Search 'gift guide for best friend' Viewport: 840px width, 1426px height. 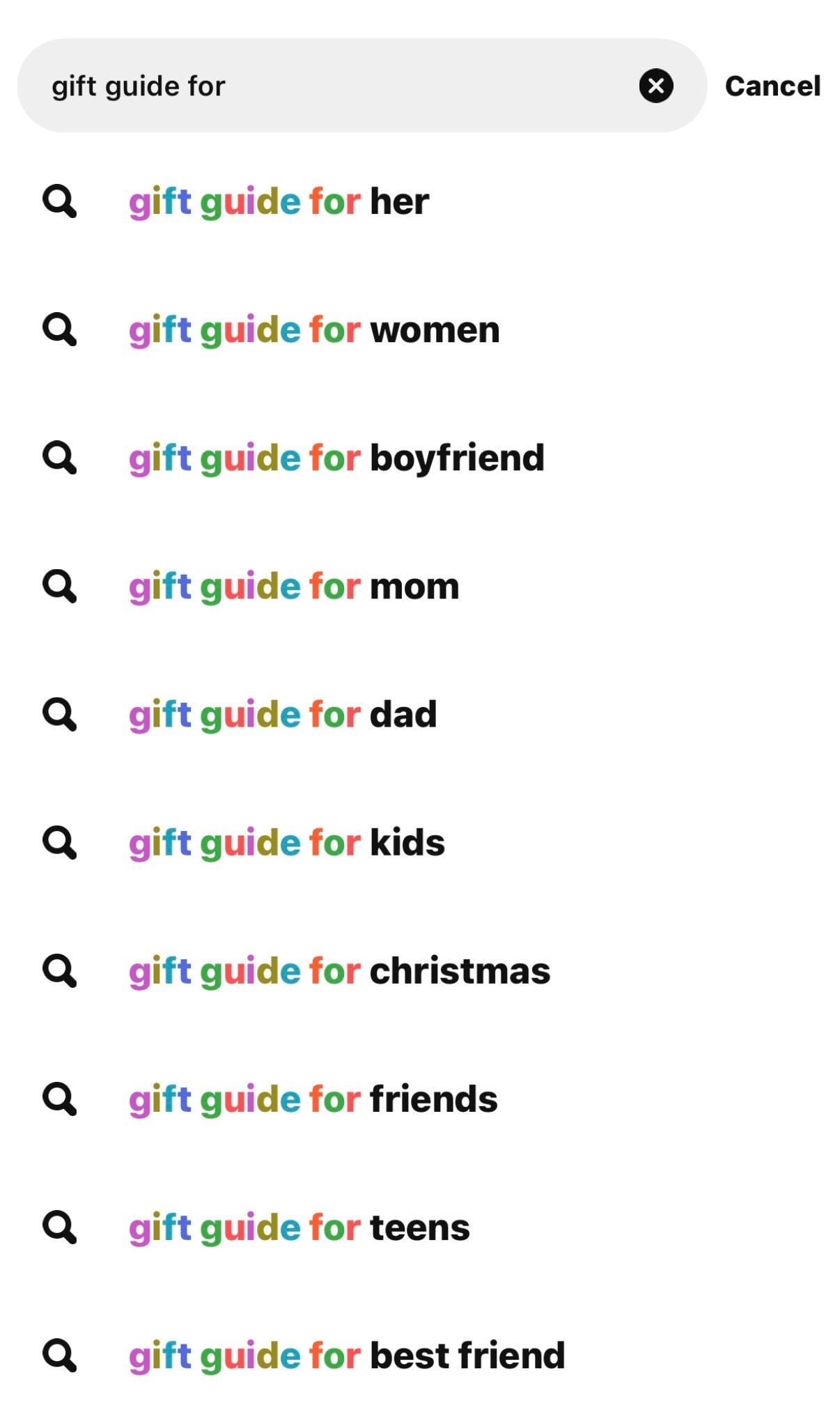tap(346, 1356)
